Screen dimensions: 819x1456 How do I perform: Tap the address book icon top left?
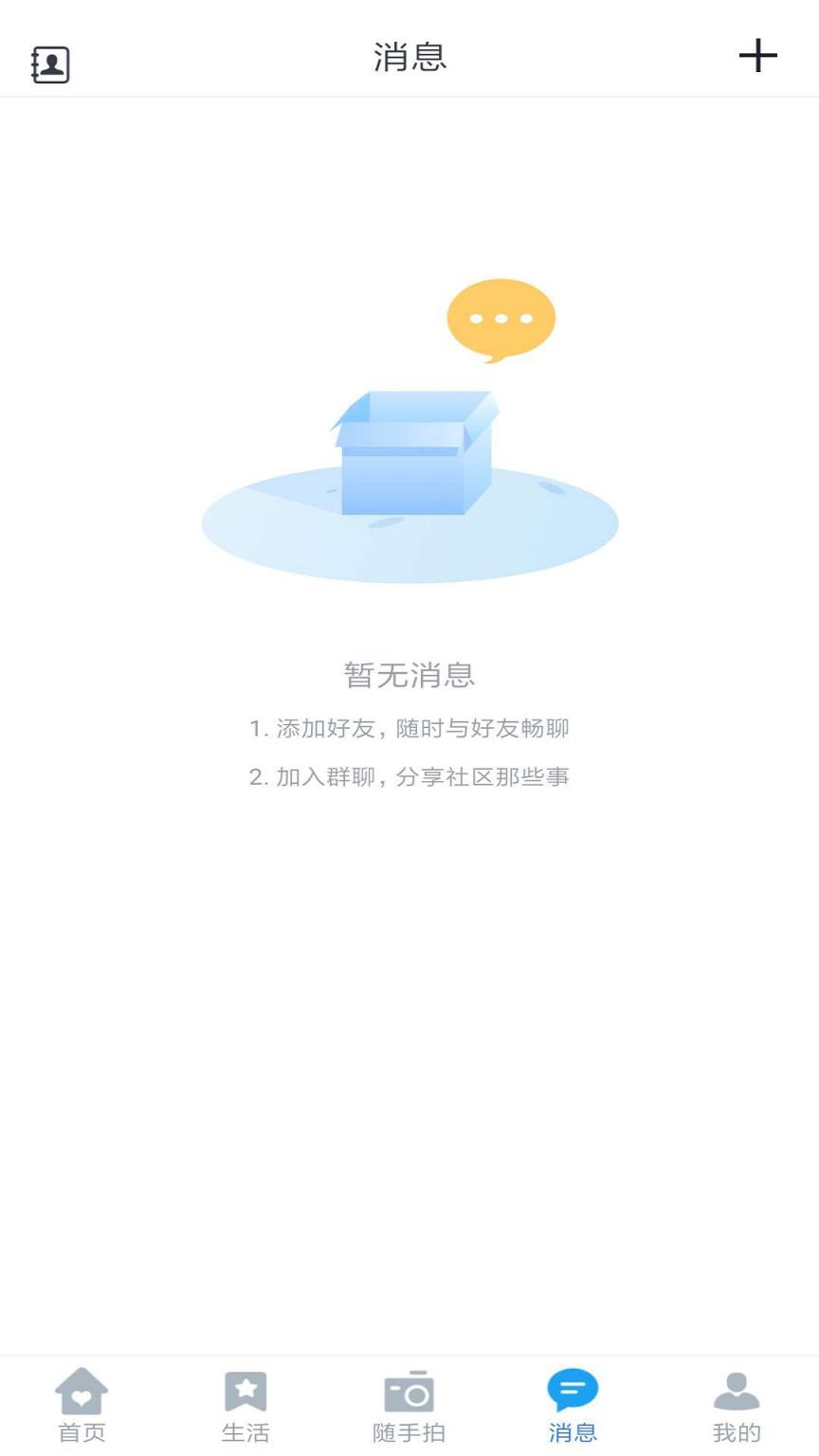point(49,64)
